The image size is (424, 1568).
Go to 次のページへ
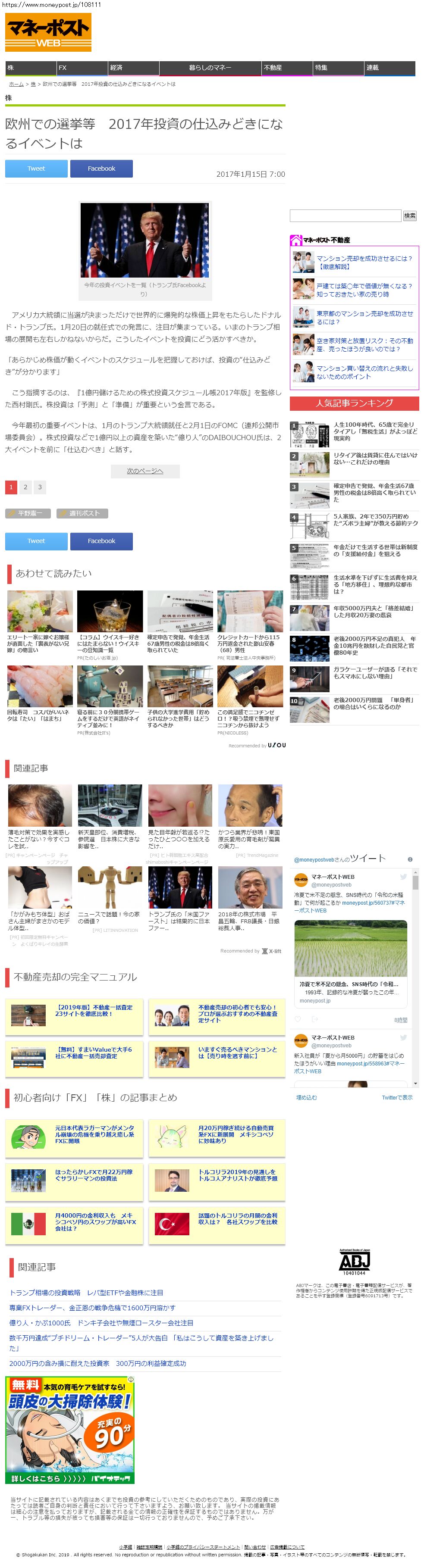pos(145,471)
